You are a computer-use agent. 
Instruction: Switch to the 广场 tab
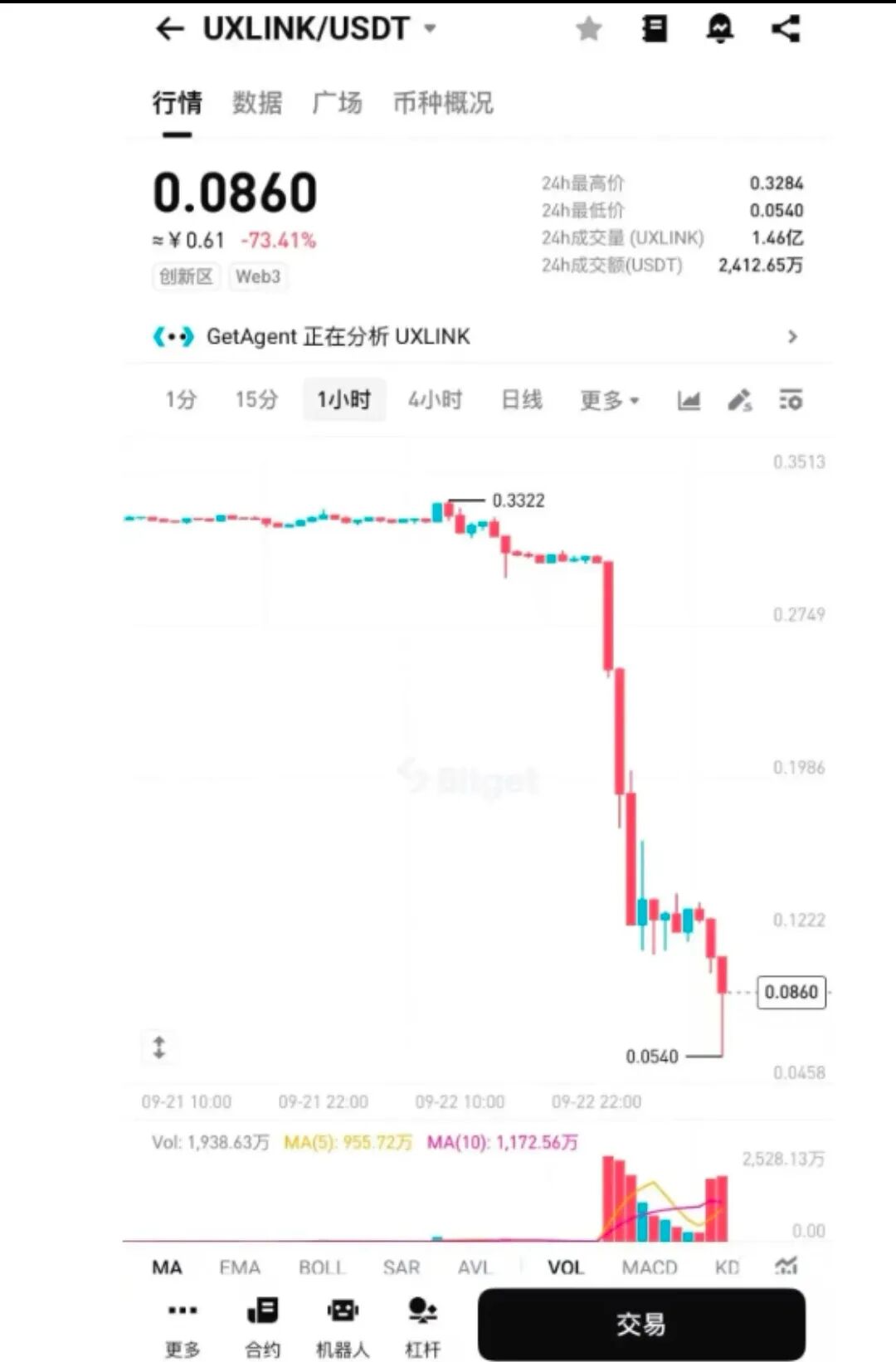337,103
